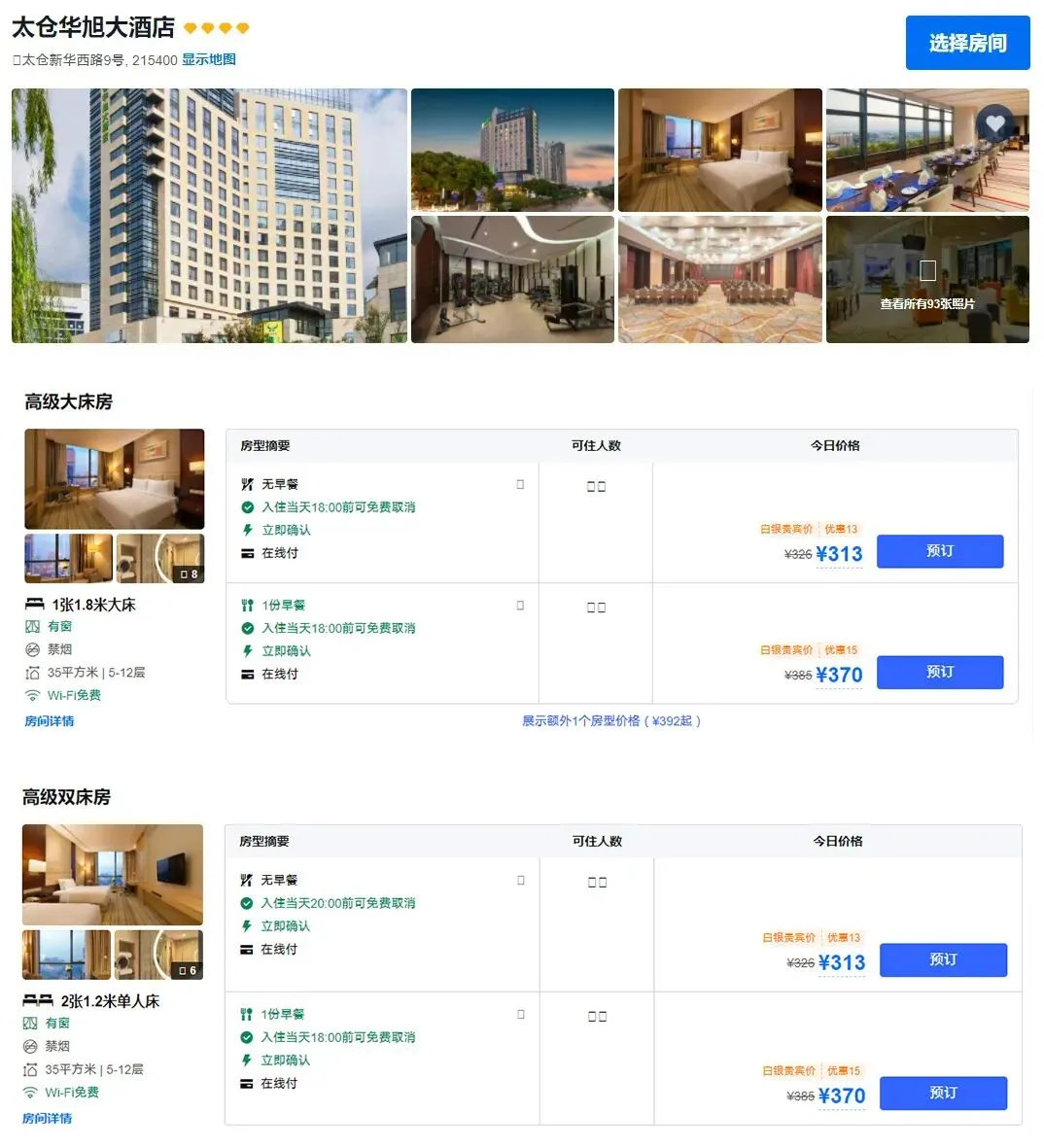This screenshot has width=1044, height=1148.
Task: Open the gym photo thumbnail
Action: (512, 280)
